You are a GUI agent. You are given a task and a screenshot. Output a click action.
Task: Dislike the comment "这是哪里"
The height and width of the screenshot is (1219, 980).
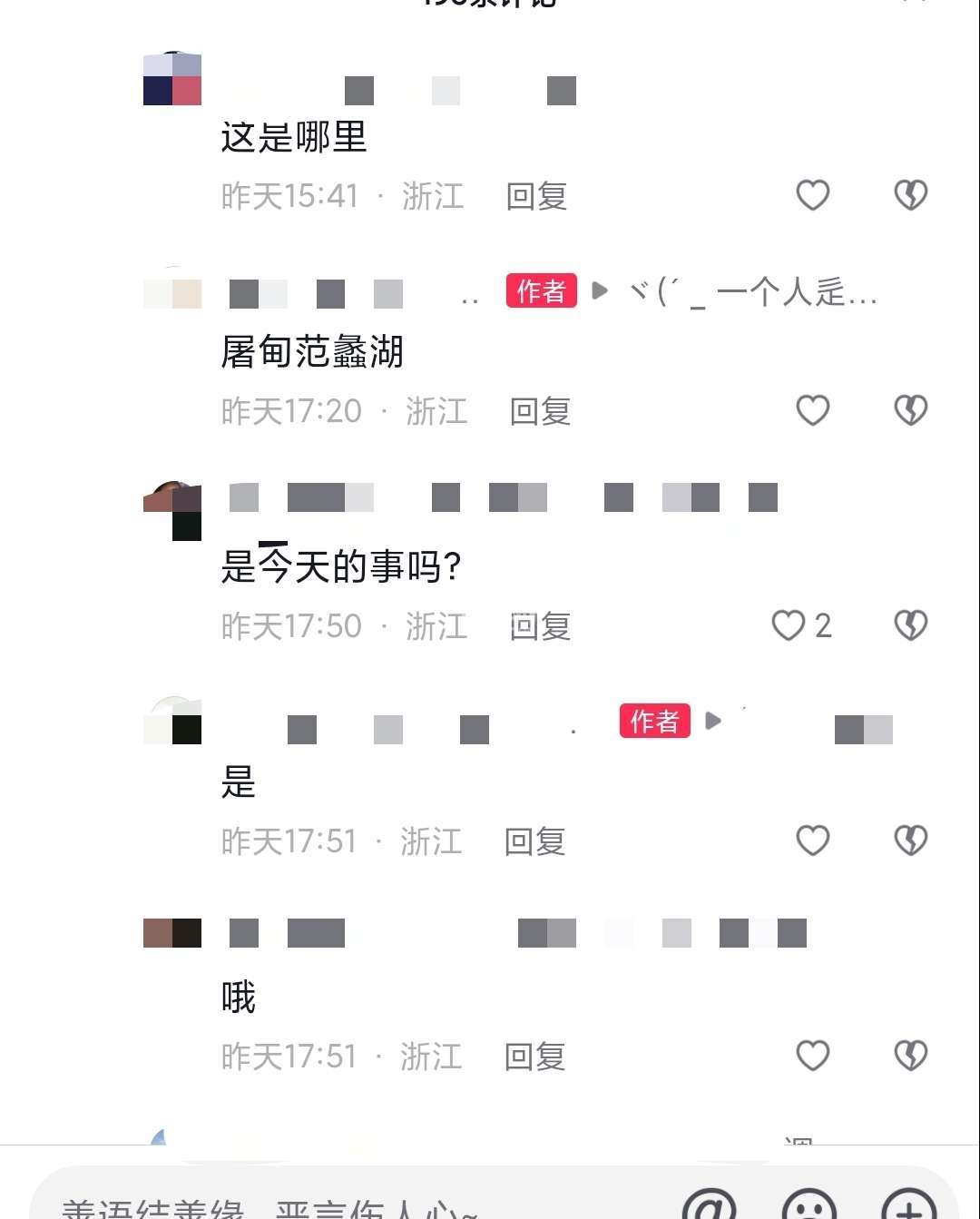coord(910,195)
